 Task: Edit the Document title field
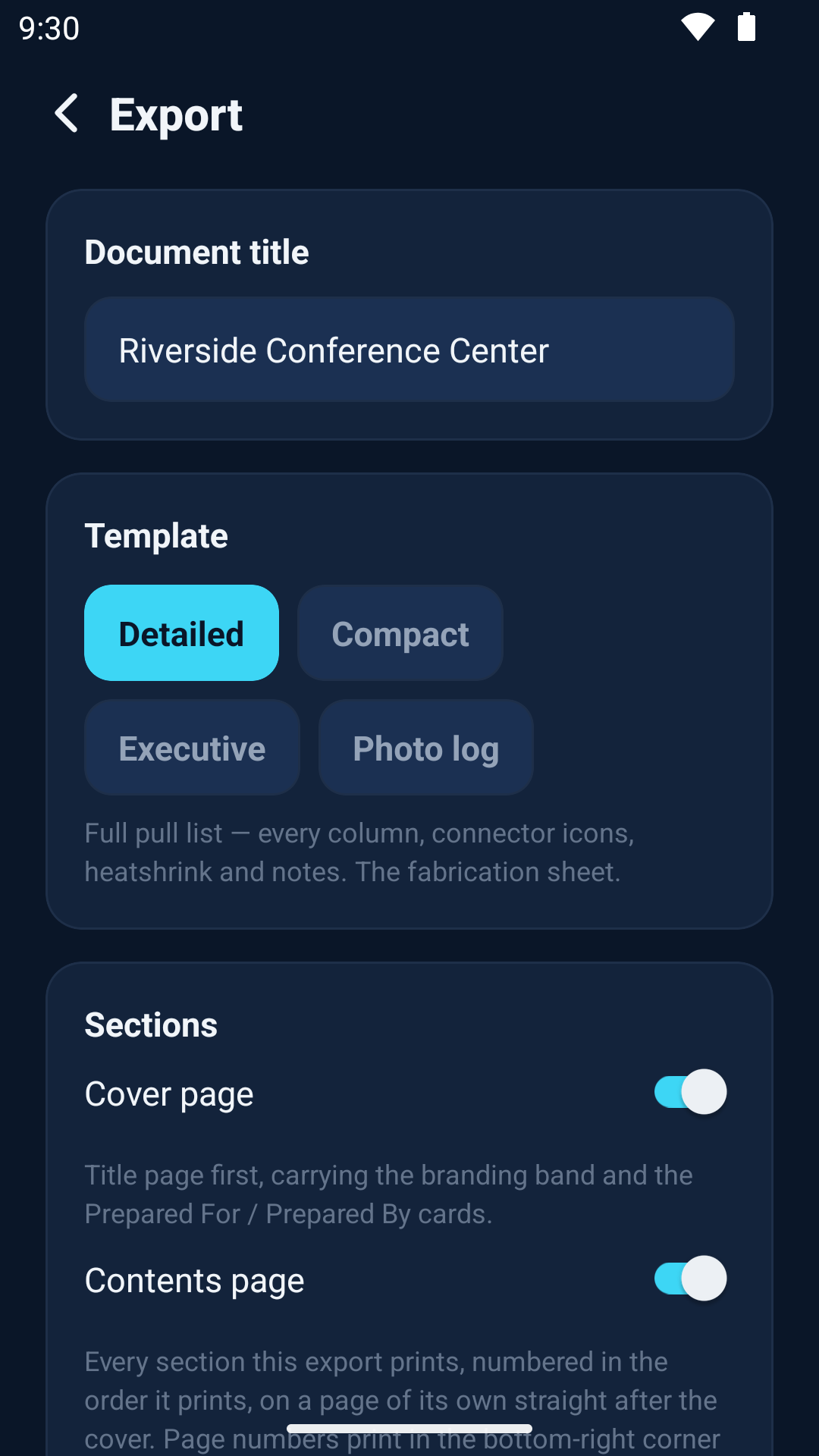[x=409, y=350]
